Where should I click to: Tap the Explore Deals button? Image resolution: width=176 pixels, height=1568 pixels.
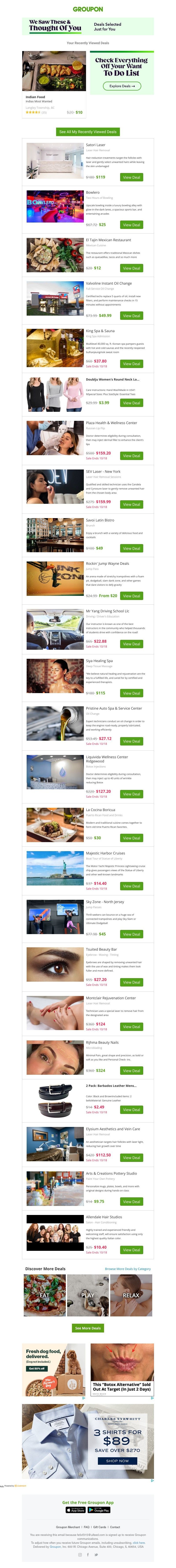coord(122,86)
